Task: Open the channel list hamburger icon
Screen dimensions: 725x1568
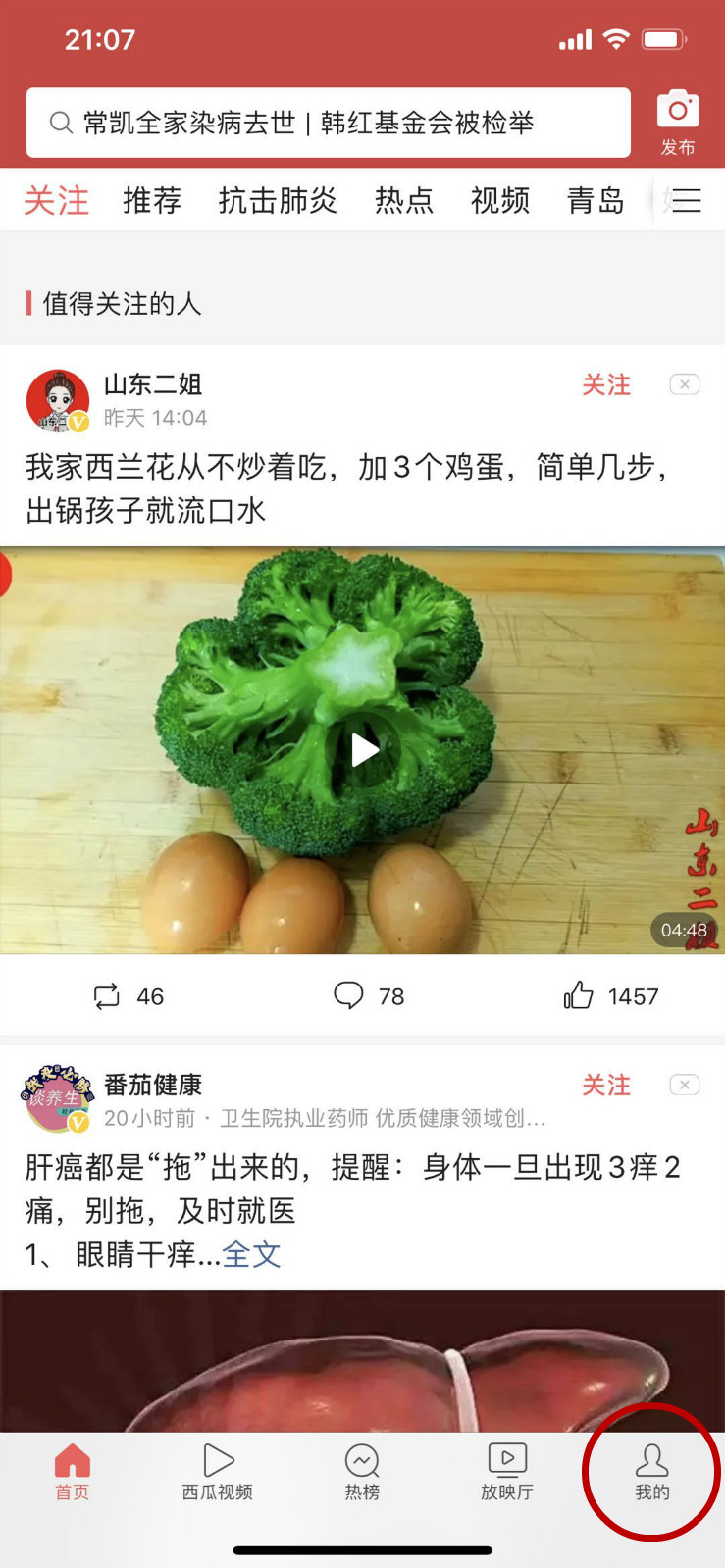Action: pos(687,199)
